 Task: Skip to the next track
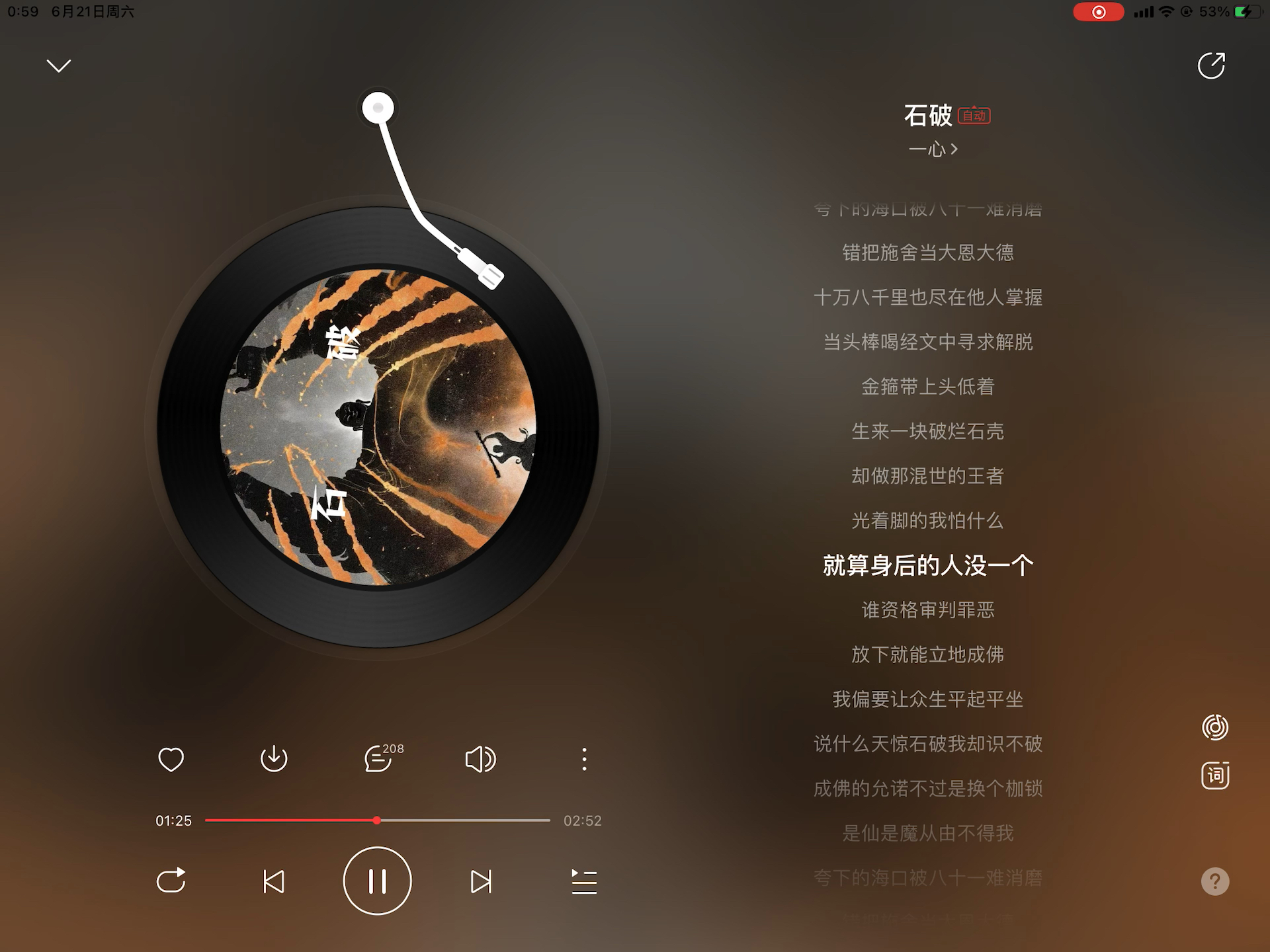click(x=481, y=881)
